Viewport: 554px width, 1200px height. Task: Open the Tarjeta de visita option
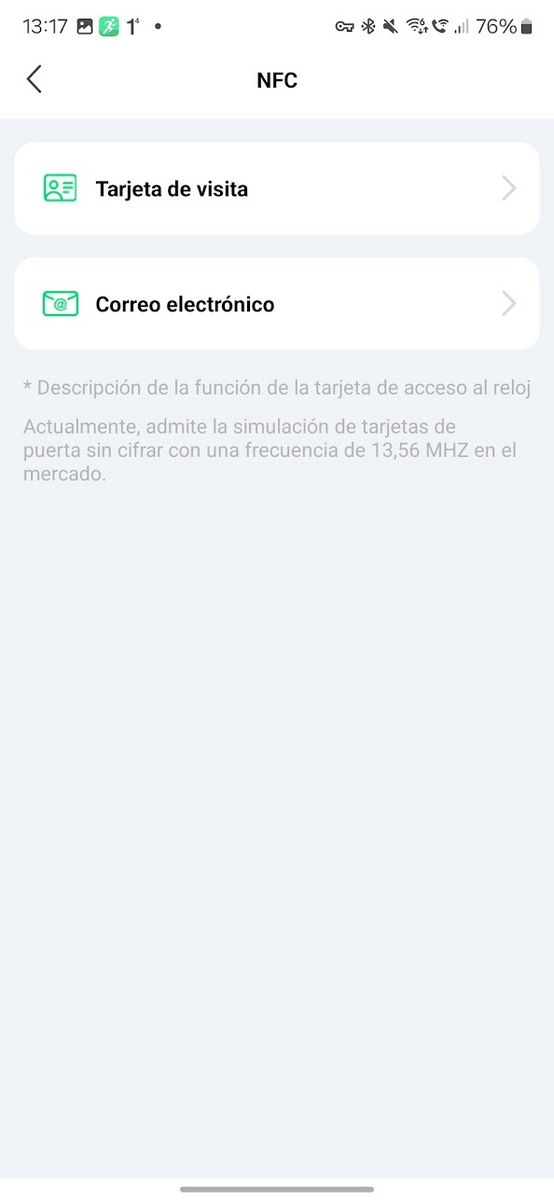click(277, 188)
